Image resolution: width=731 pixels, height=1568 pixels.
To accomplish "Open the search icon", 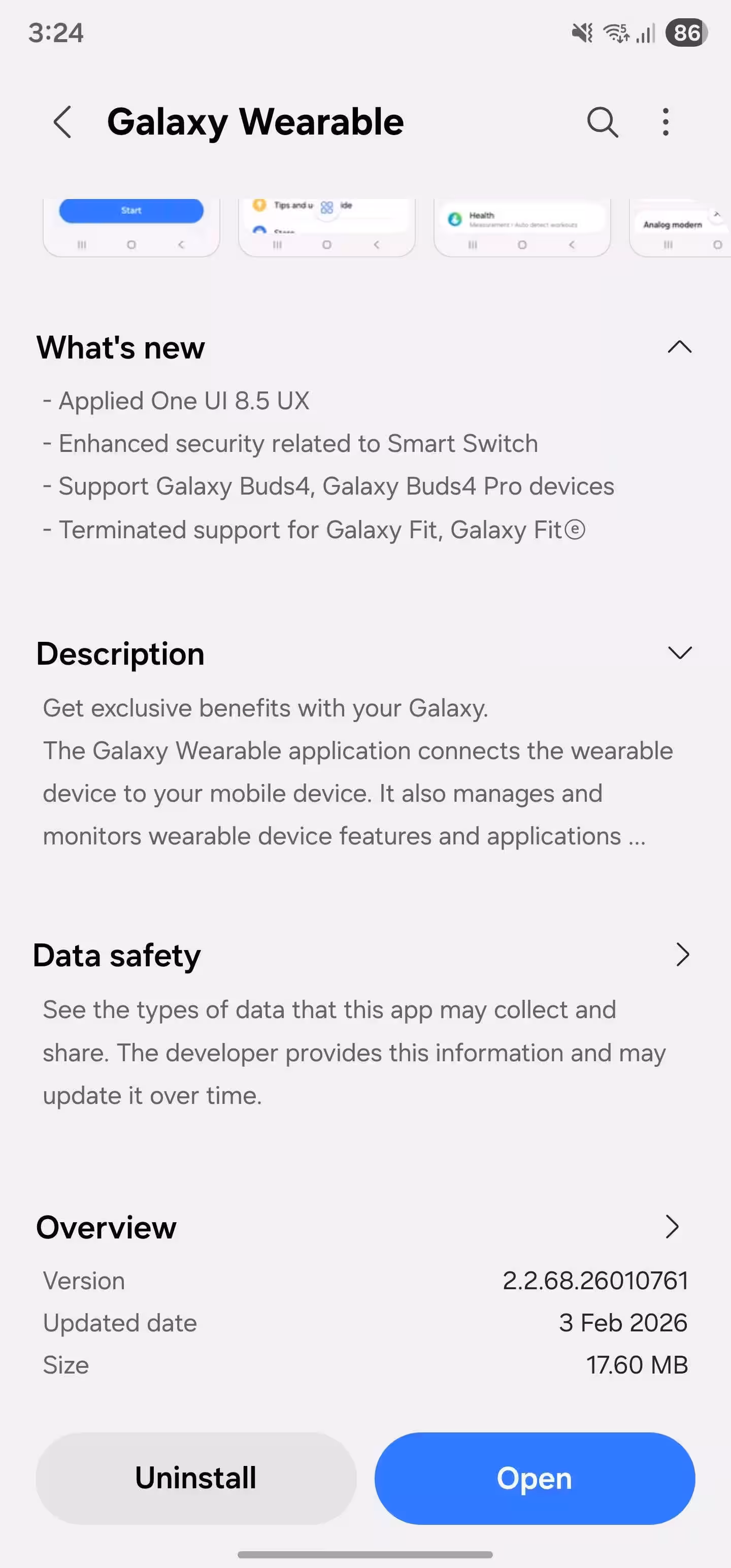I will click(602, 122).
